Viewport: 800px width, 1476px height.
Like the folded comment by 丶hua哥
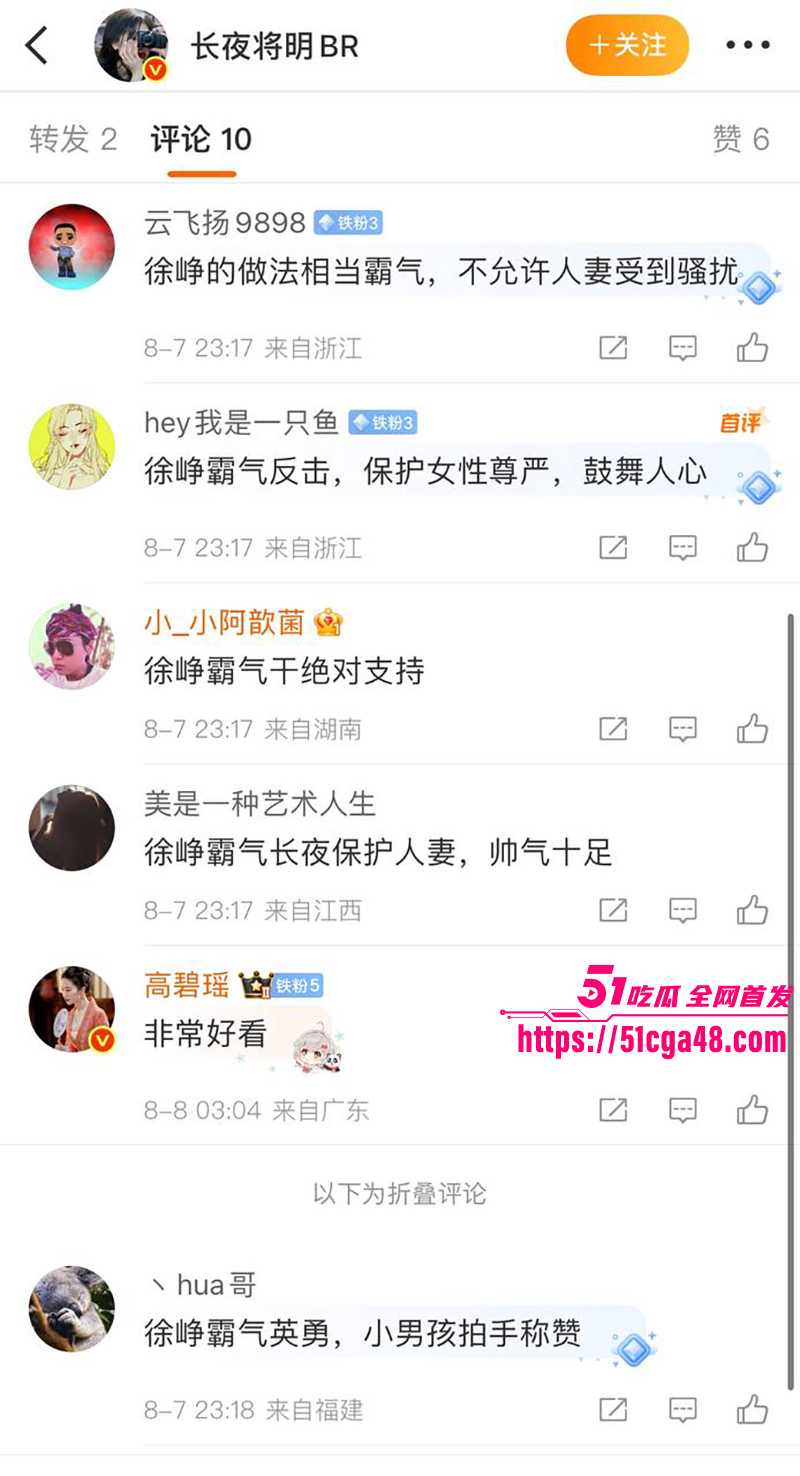click(752, 1410)
